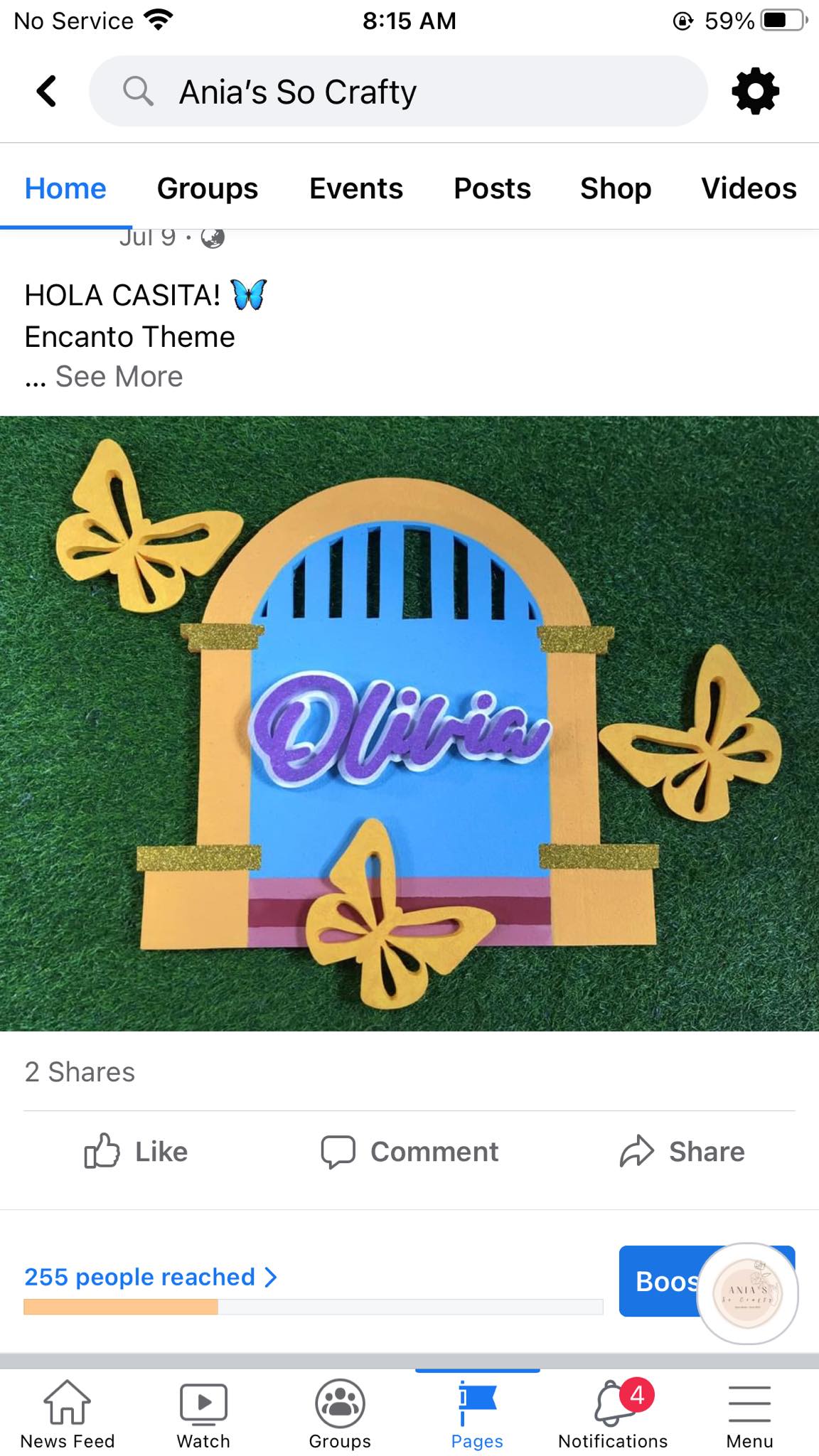Open the Posts tab
This screenshot has width=819, height=1456.
click(492, 188)
